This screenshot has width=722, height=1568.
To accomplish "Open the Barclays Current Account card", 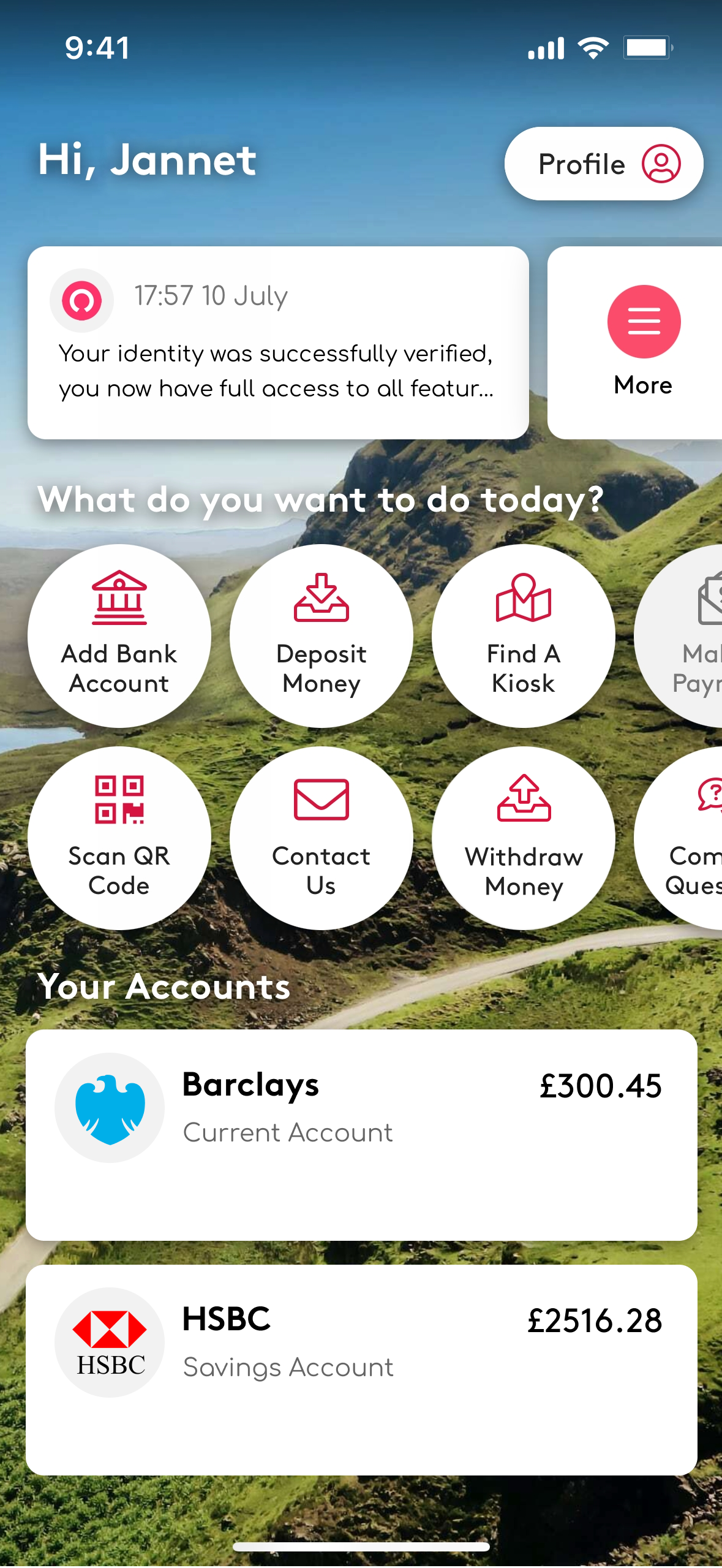I will (x=361, y=1134).
